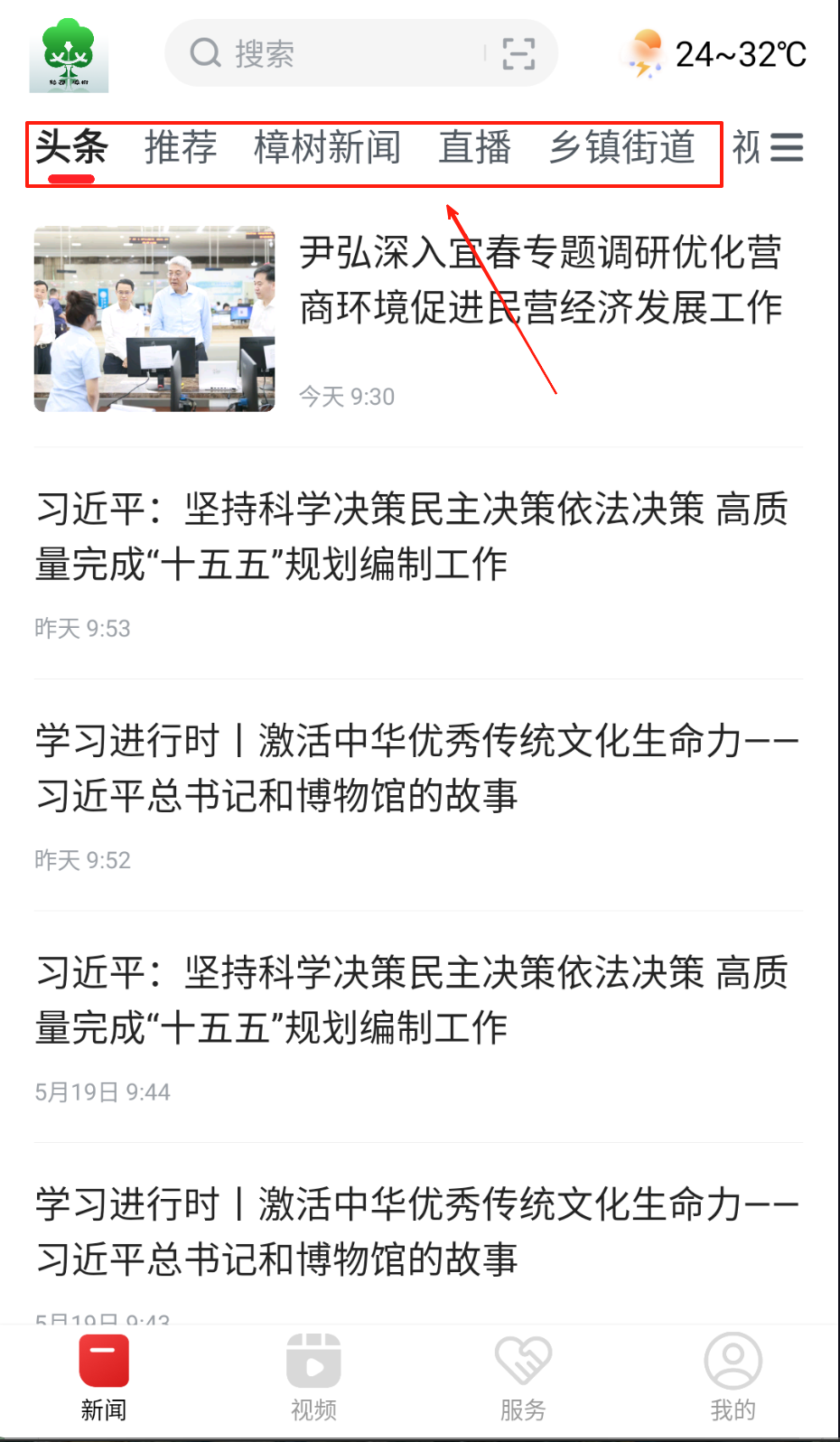Read the 习近平 article from 昨天 9:53
Image resolution: width=840 pixels, height=1442 pixels.
click(x=412, y=537)
